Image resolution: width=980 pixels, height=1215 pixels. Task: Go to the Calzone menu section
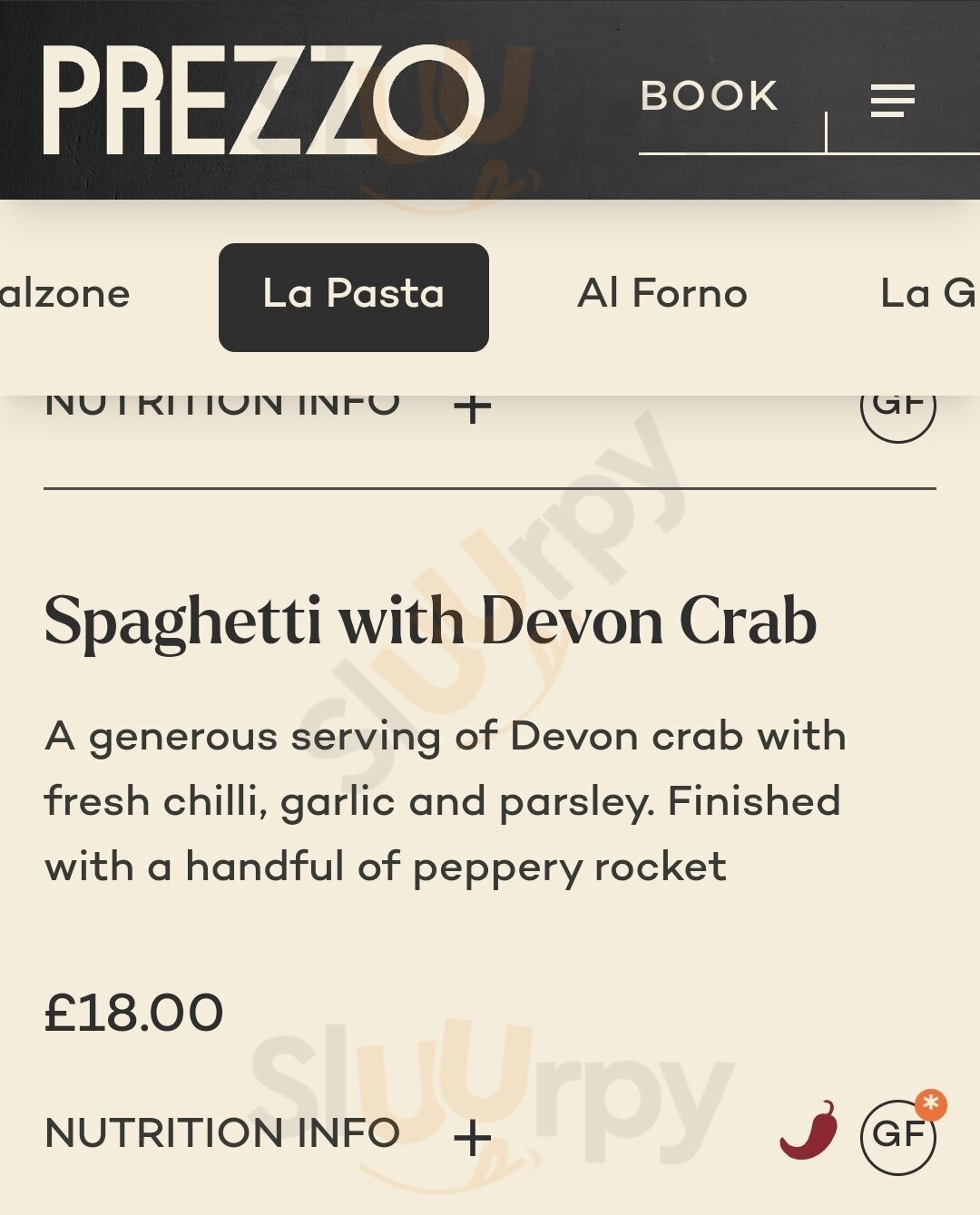point(64,294)
